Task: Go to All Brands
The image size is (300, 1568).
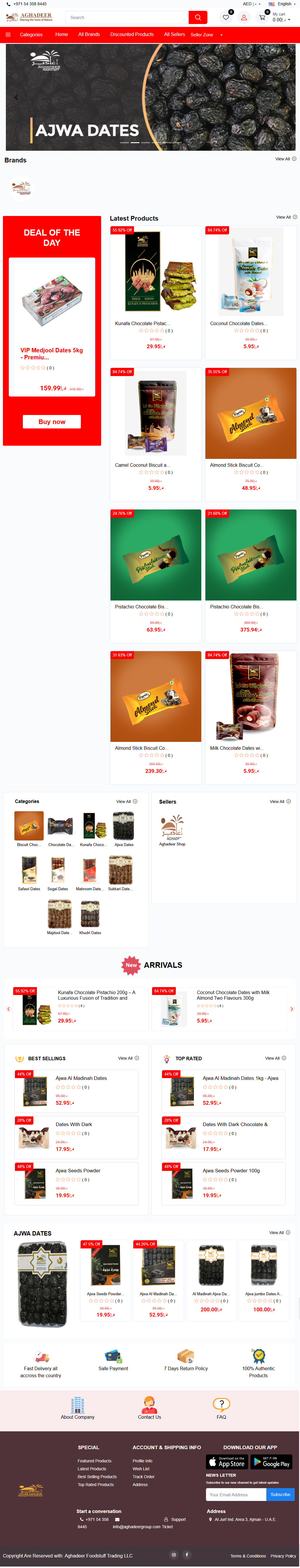Action: point(89,35)
